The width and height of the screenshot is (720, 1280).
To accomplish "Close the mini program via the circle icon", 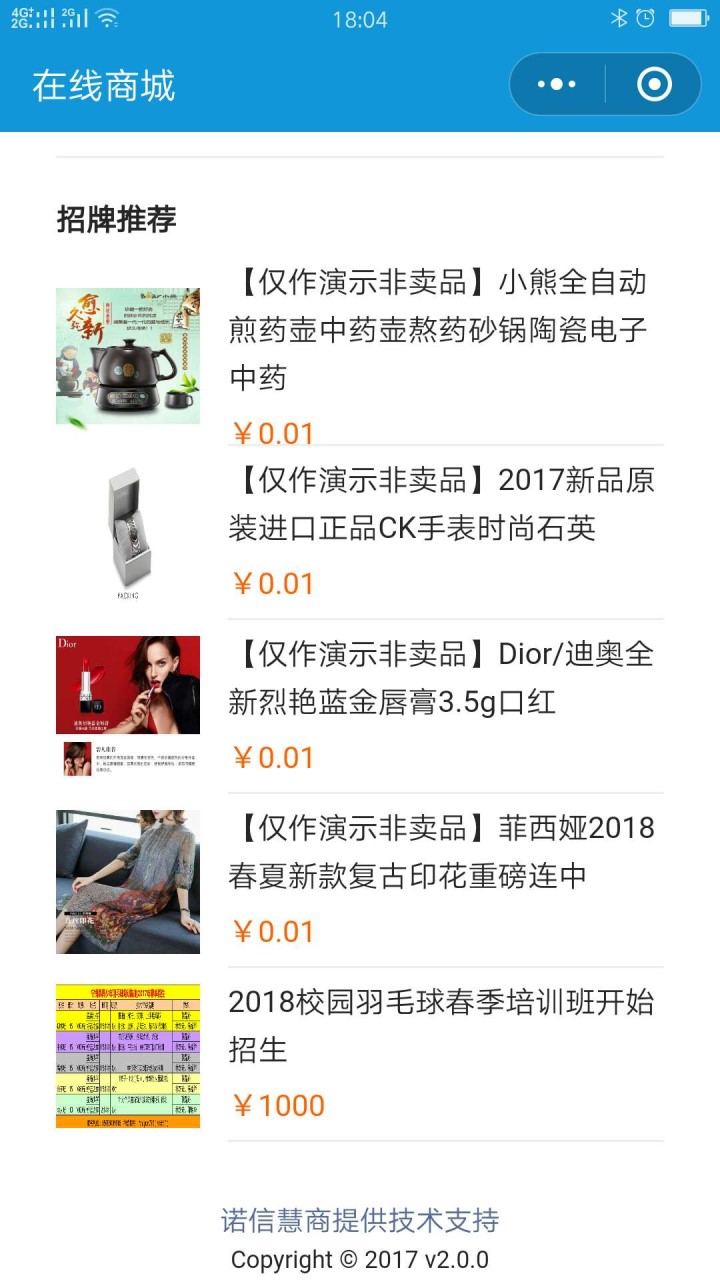I will click(654, 85).
